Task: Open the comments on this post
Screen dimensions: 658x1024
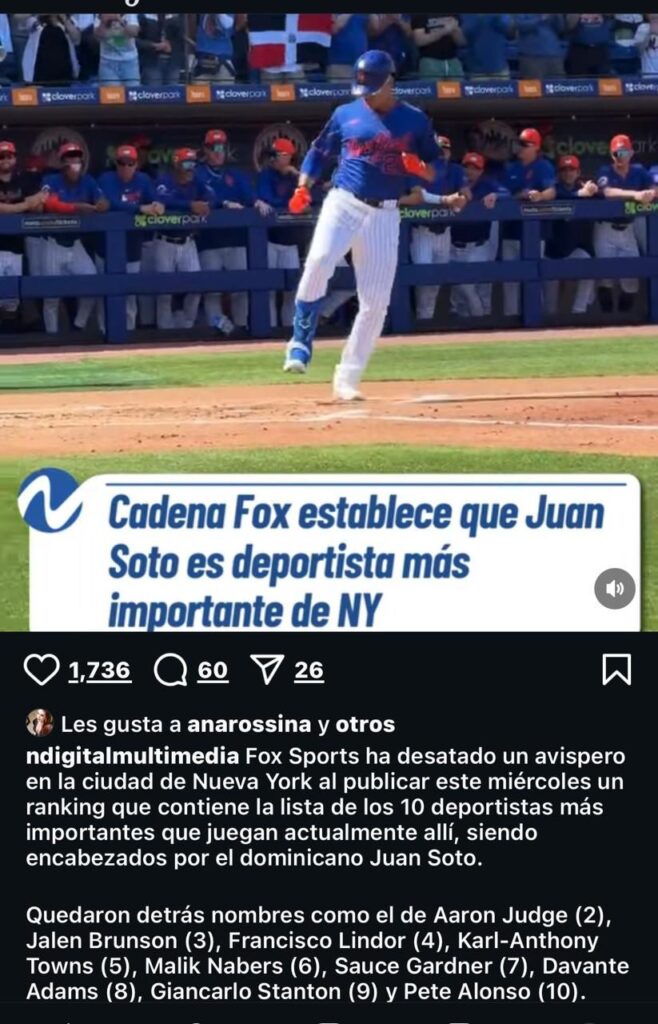Action: pyautogui.click(x=171, y=670)
